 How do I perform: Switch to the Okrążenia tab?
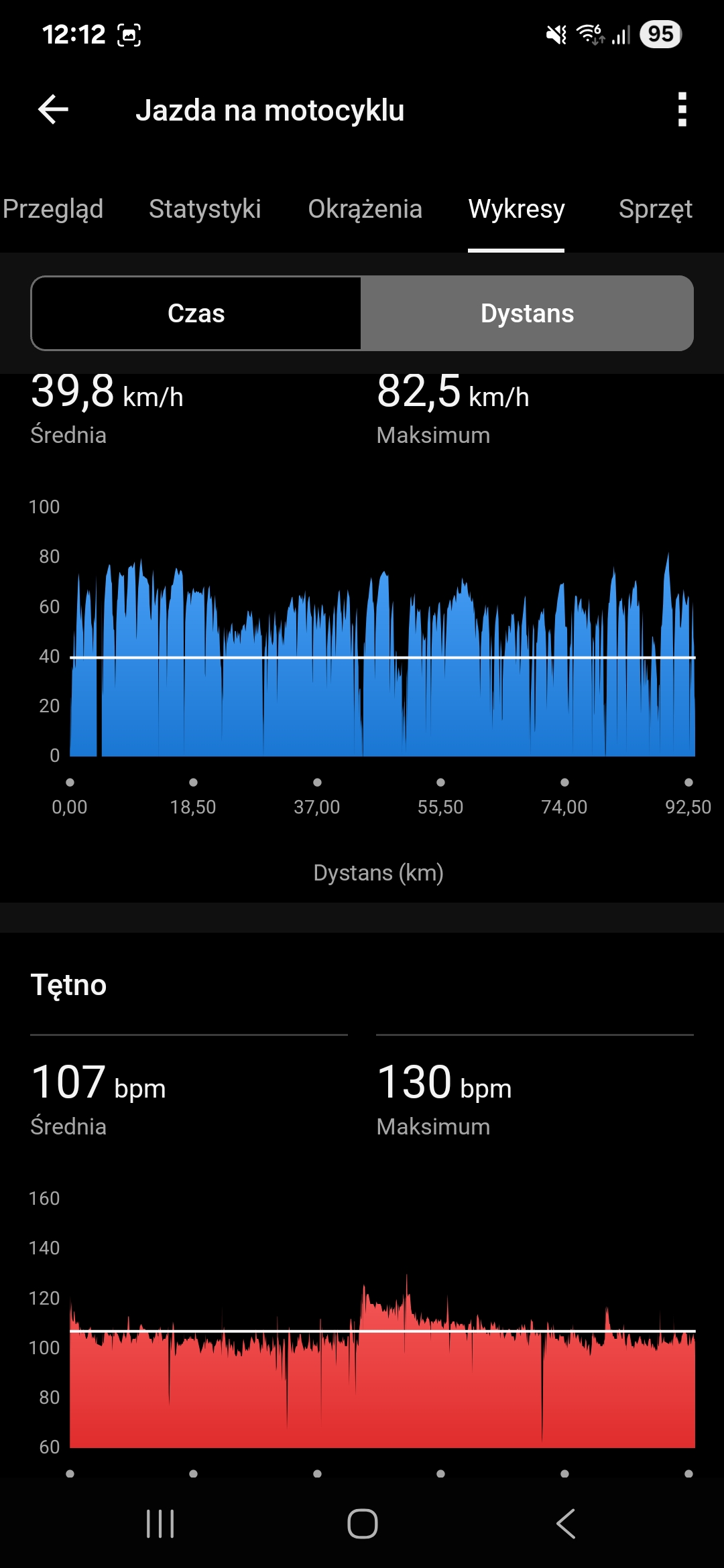pyautogui.click(x=365, y=209)
